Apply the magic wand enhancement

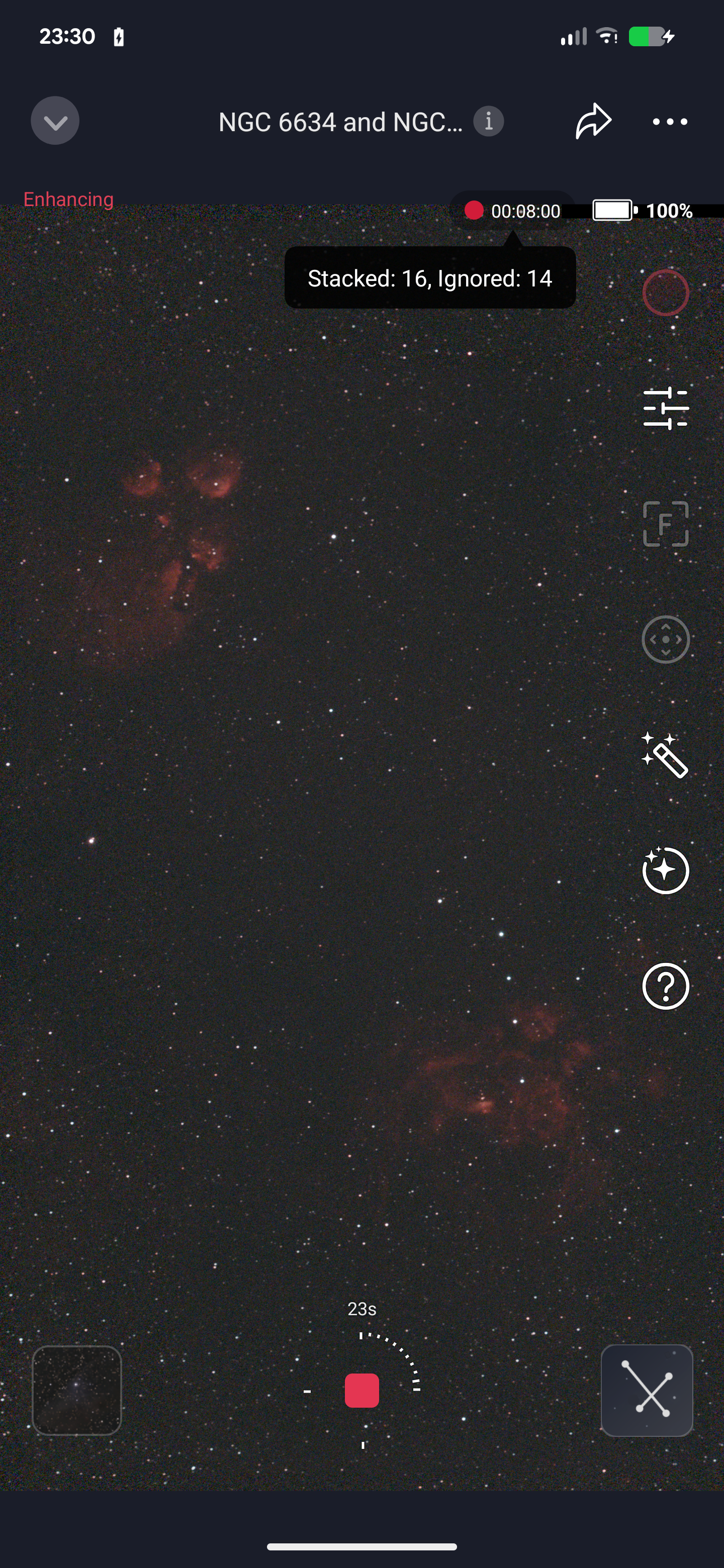coord(665,755)
